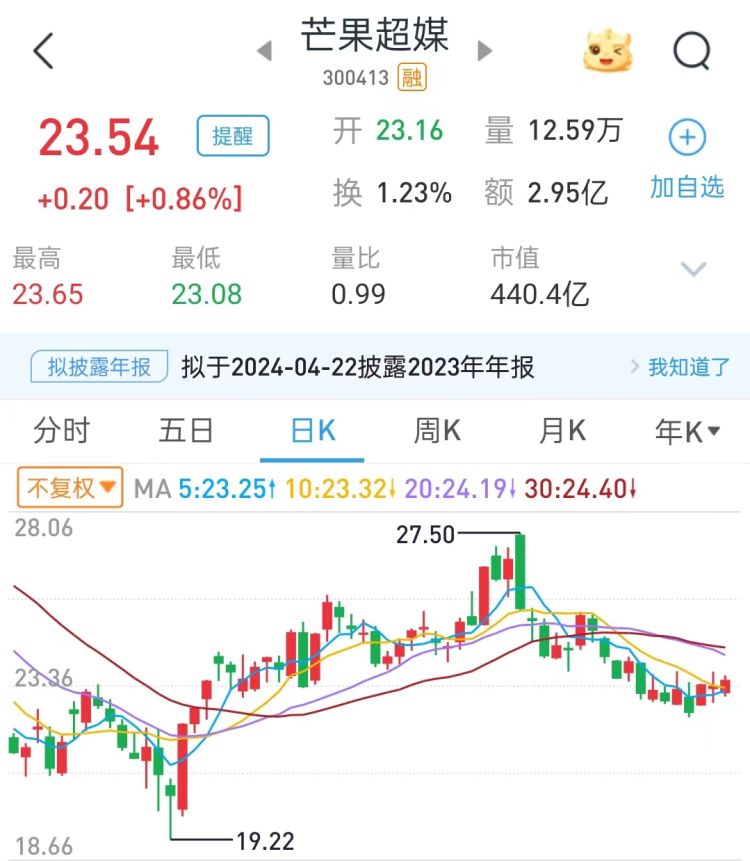Set a price alert with 提醒
750x861 pixels.
coord(233,136)
